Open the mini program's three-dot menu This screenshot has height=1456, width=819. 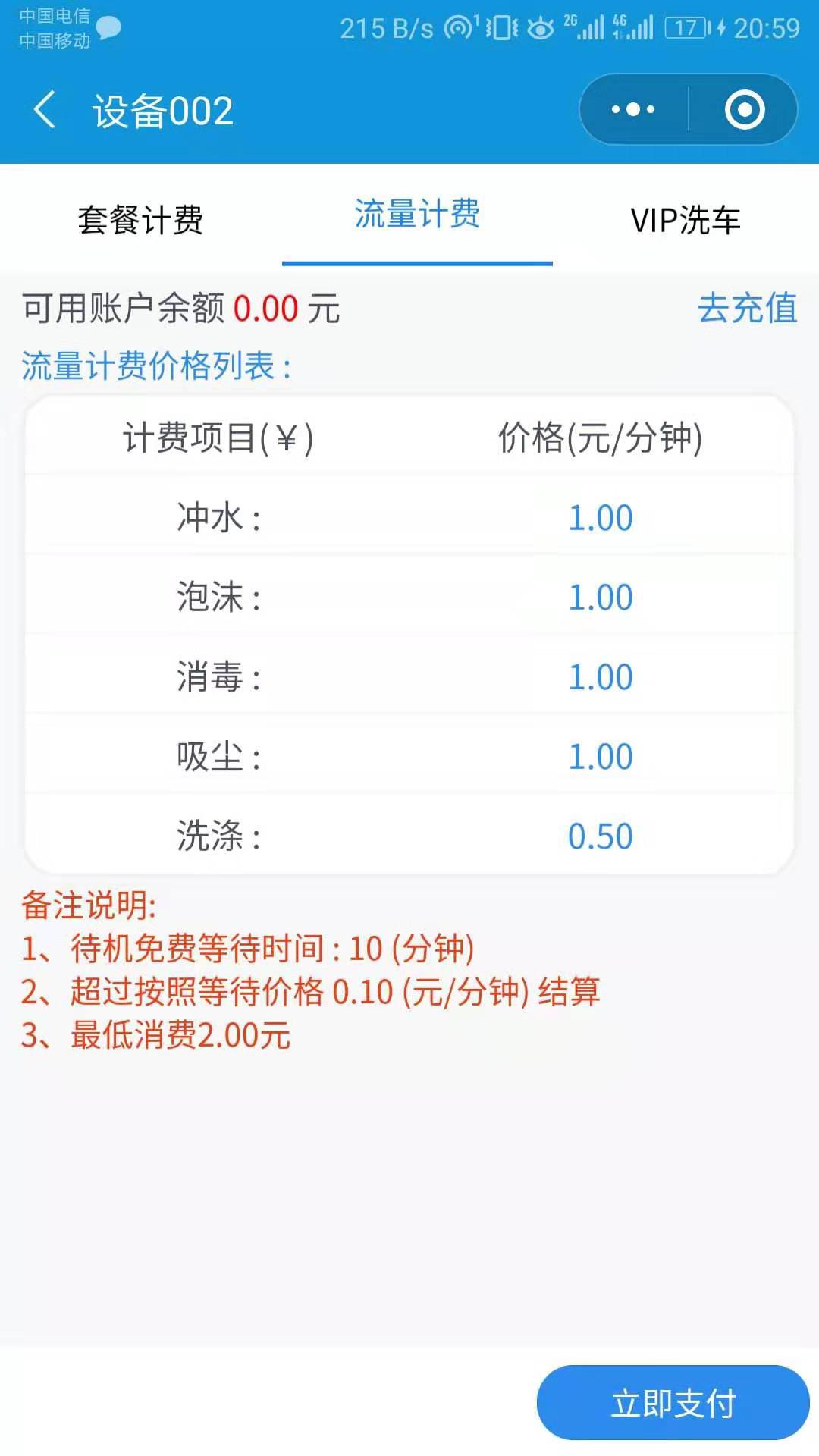click(x=633, y=110)
